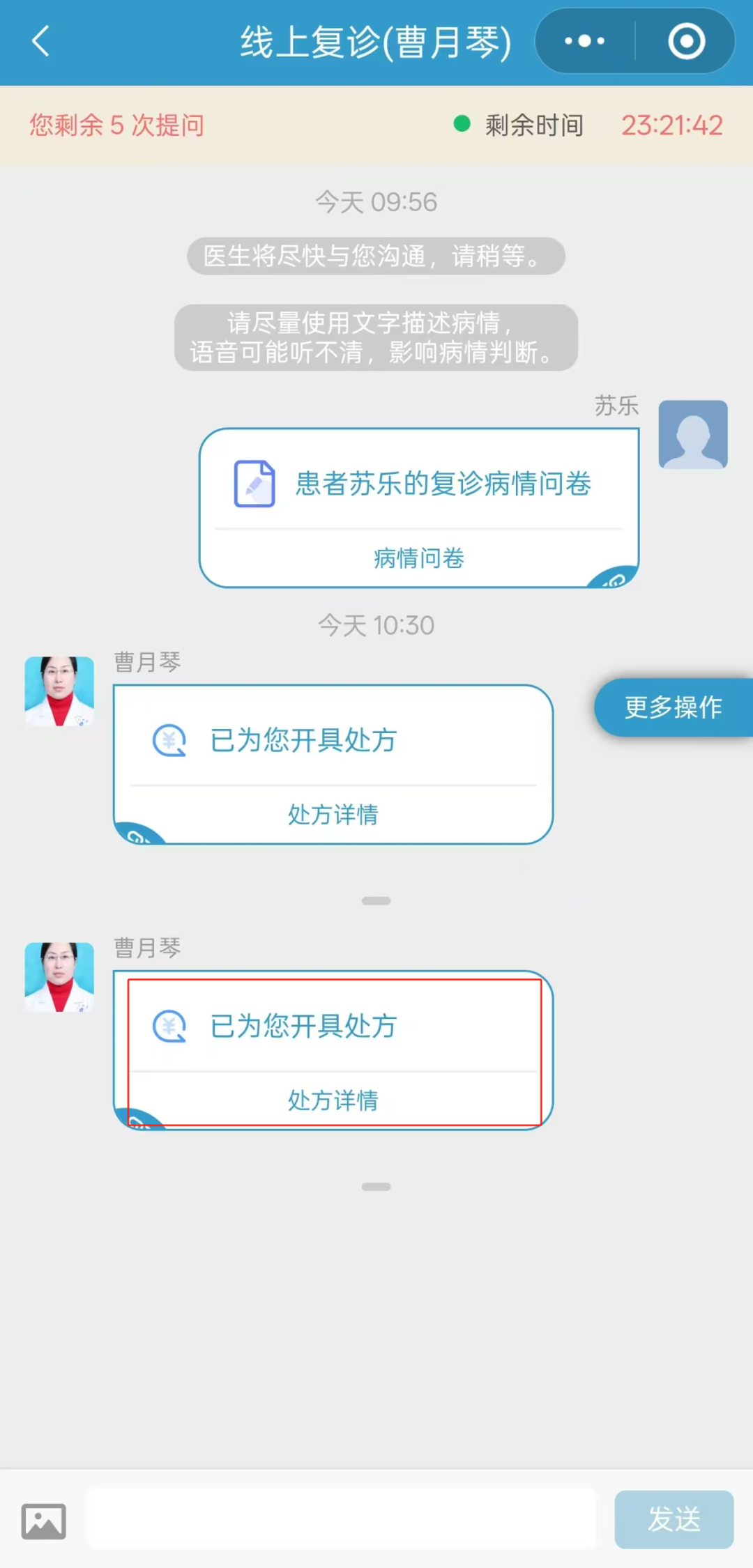
Task: Close the mini-program with the circle button
Action: (686, 41)
